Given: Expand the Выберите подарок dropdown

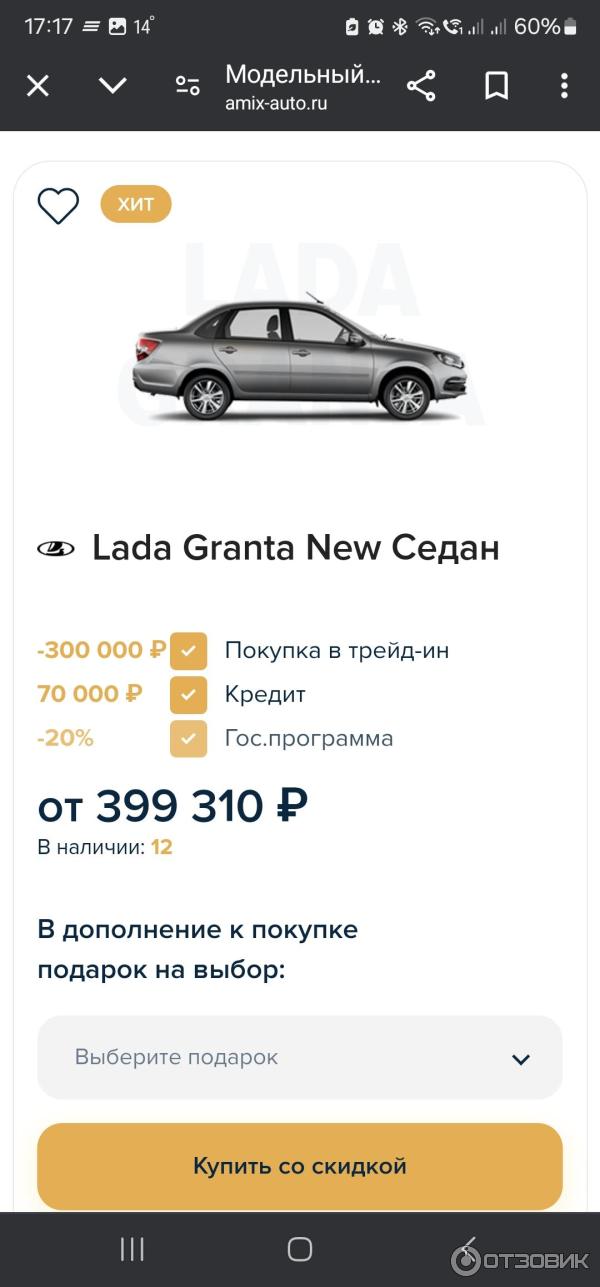Looking at the screenshot, I should tap(300, 1058).
